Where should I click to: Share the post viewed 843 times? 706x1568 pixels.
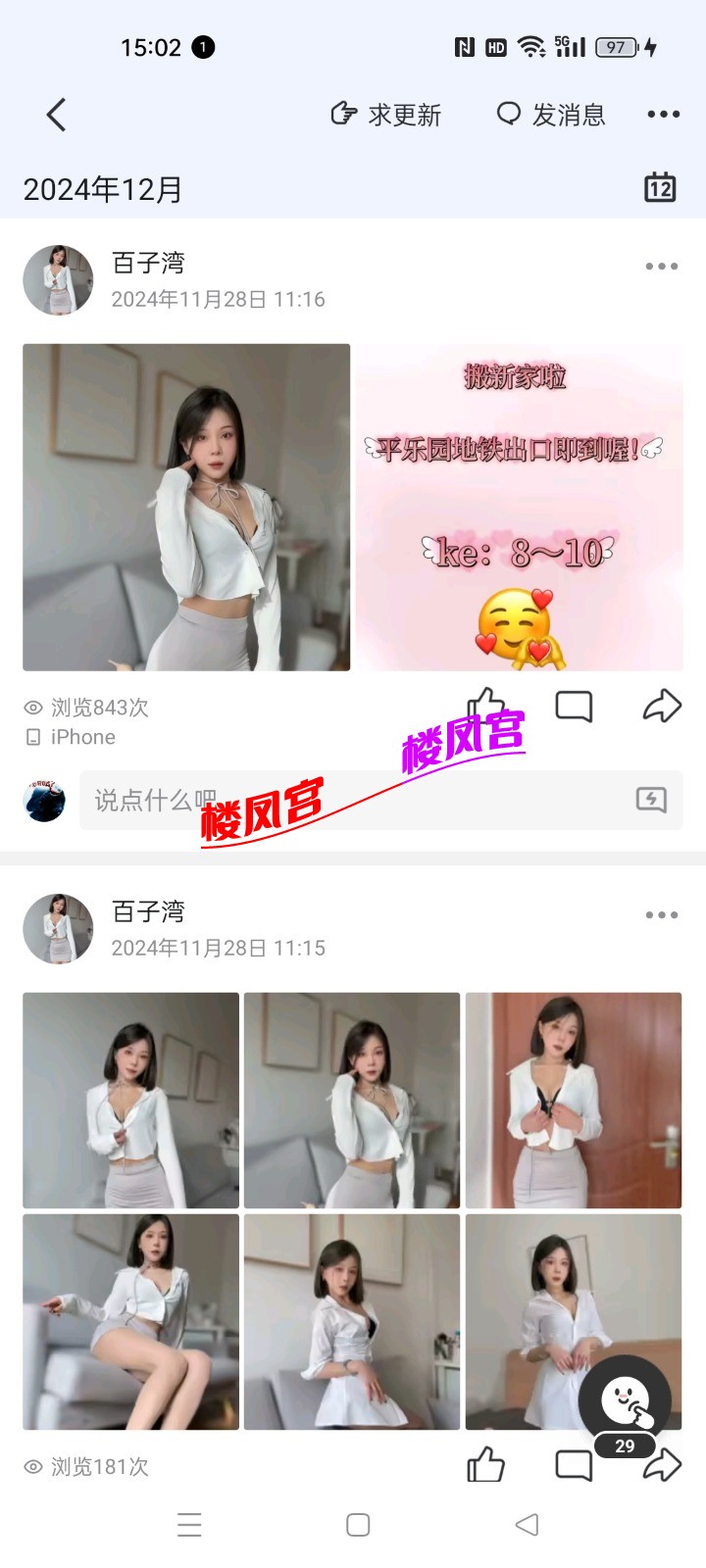[662, 706]
